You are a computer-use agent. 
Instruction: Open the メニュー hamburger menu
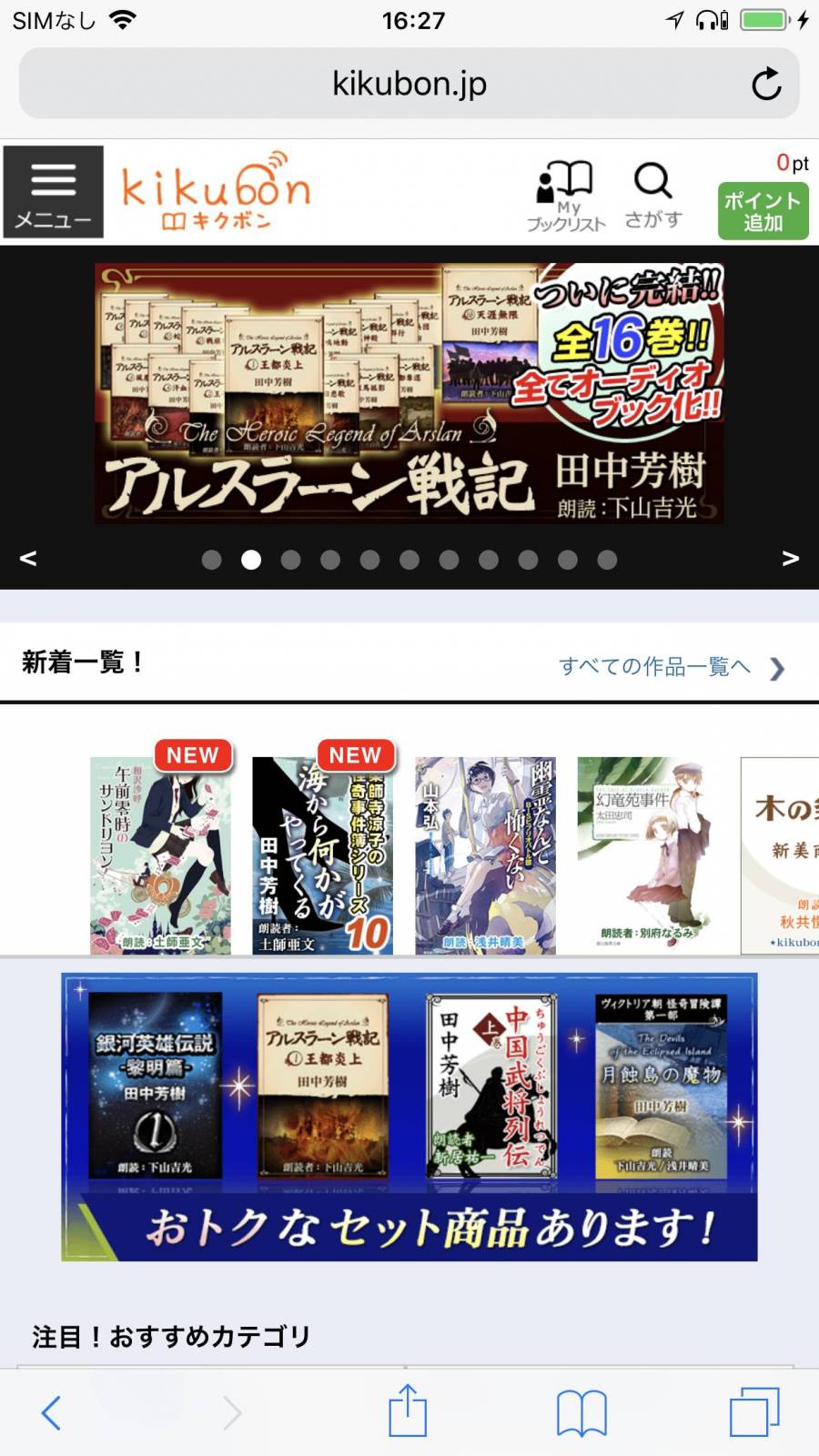click(53, 193)
